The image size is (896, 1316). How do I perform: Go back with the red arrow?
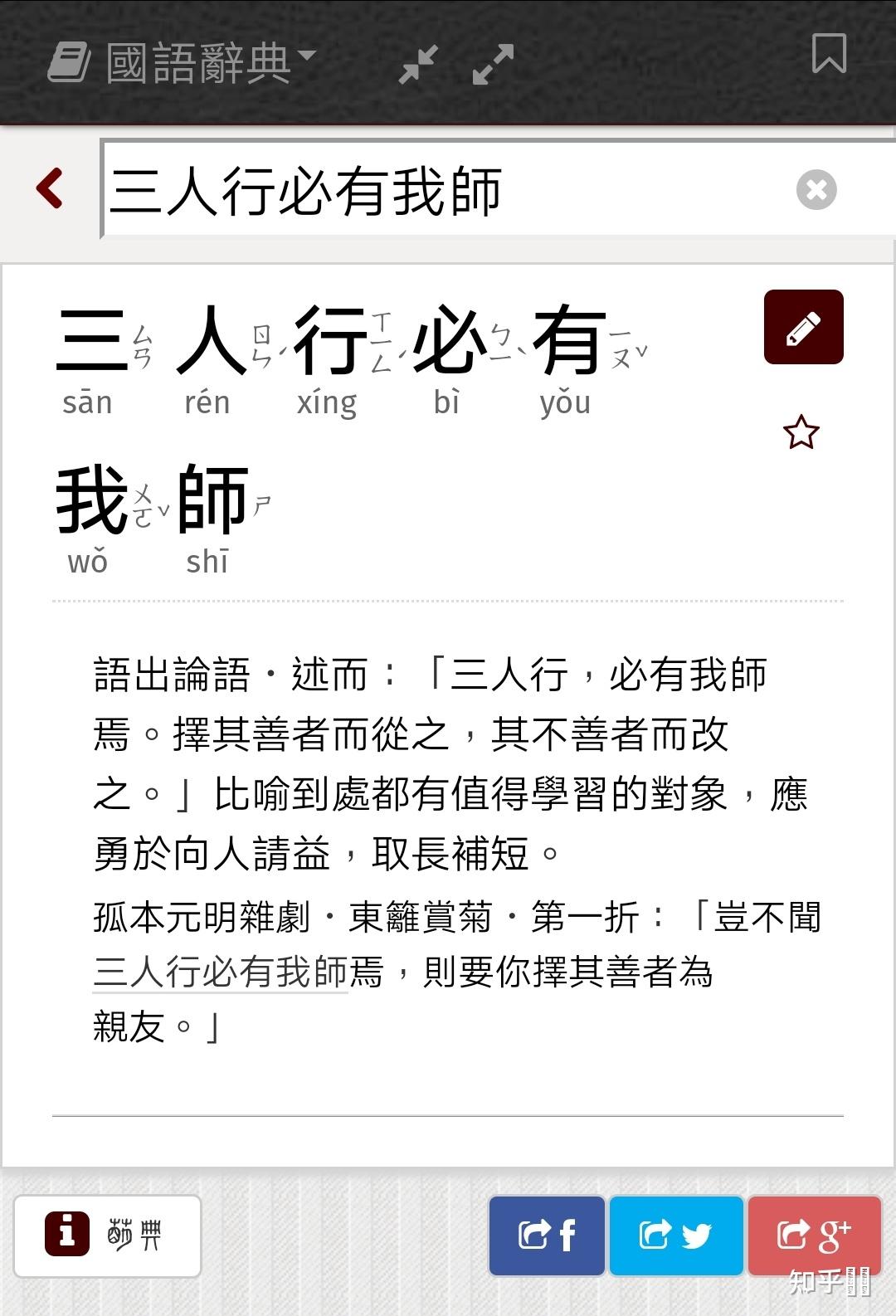point(51,188)
